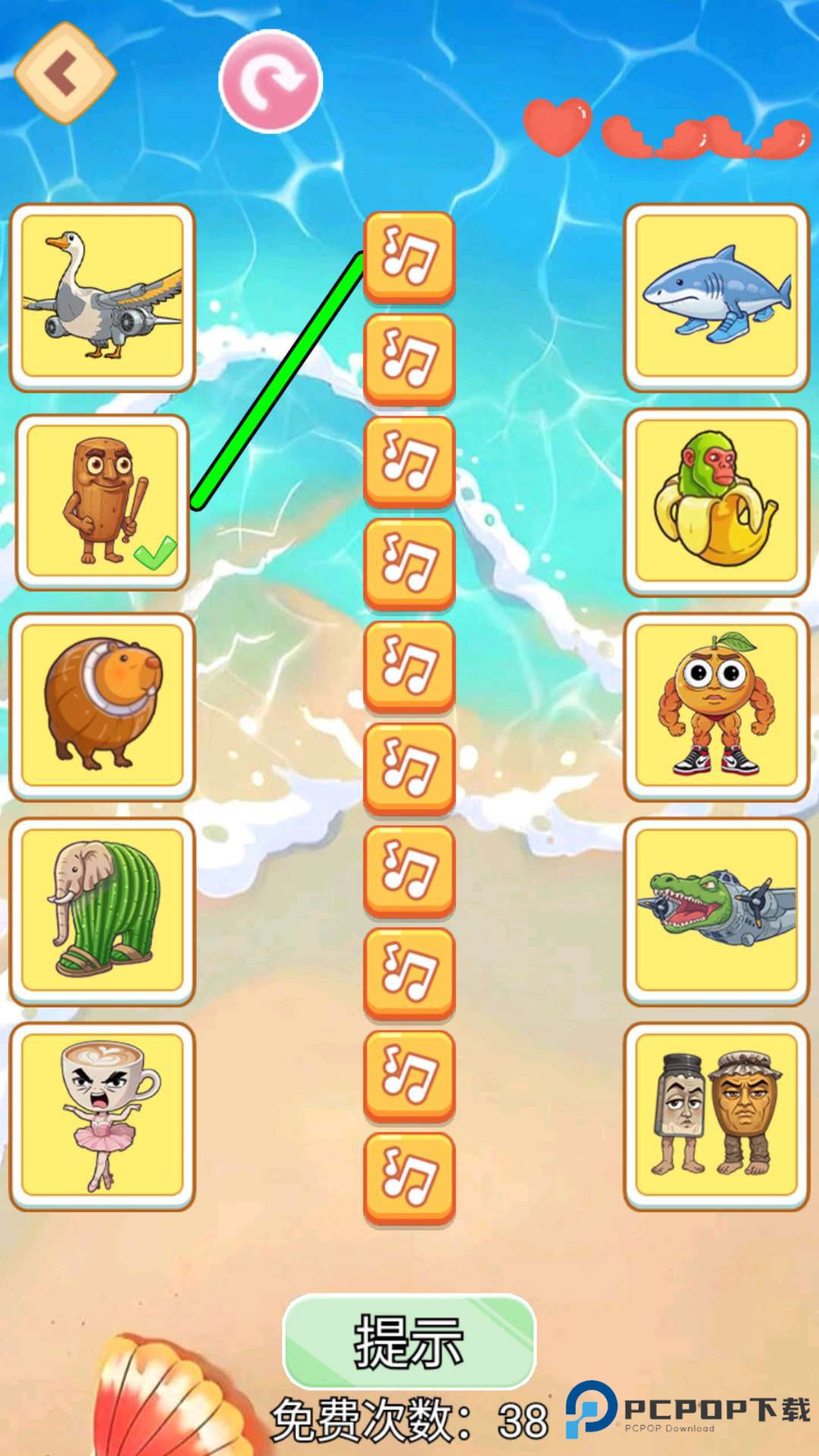The image size is (819, 1456).
Task: Choose the monkey banana card
Action: pyautogui.click(x=717, y=501)
